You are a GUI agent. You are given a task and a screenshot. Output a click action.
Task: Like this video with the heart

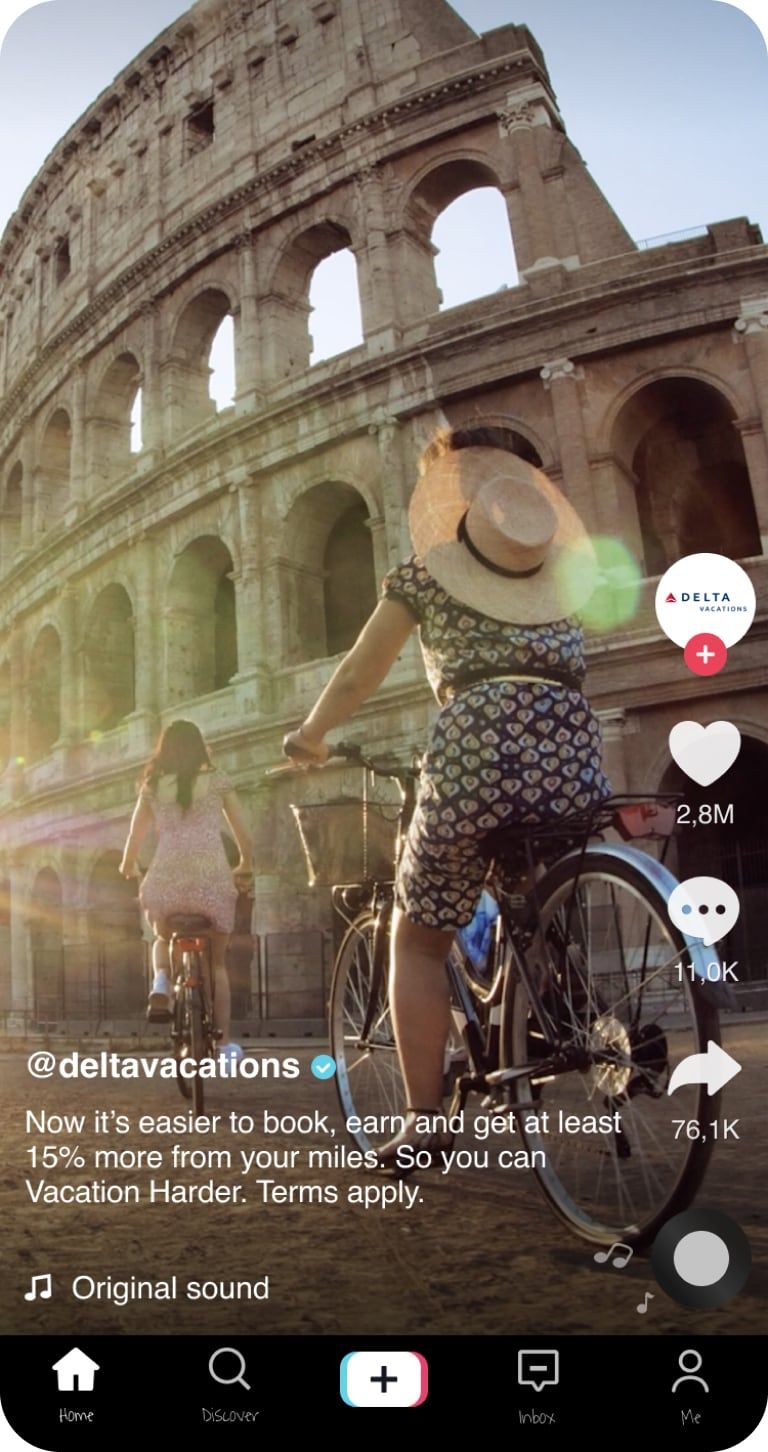click(x=704, y=753)
